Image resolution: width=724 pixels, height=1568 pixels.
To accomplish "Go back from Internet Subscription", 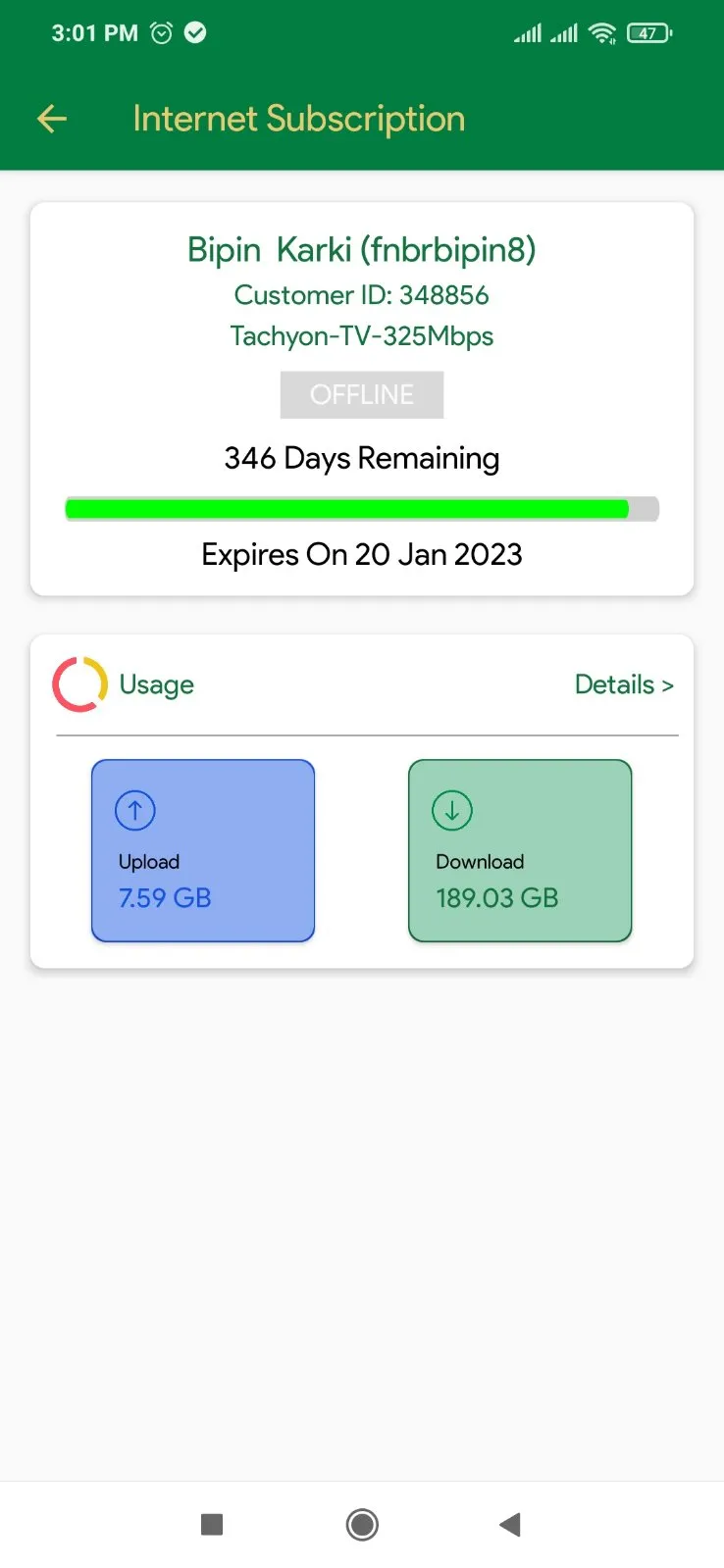I will click(x=52, y=120).
